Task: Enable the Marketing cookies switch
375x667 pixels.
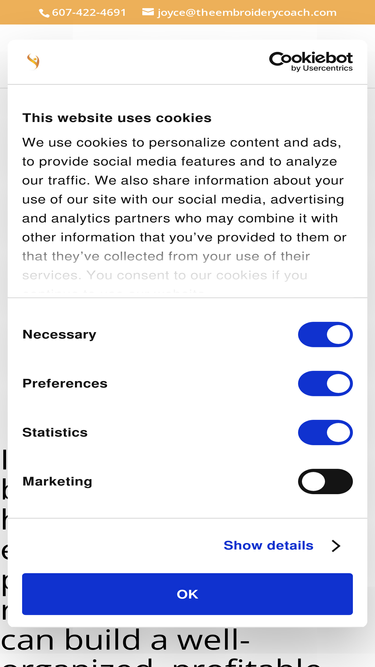Action: pos(325,481)
